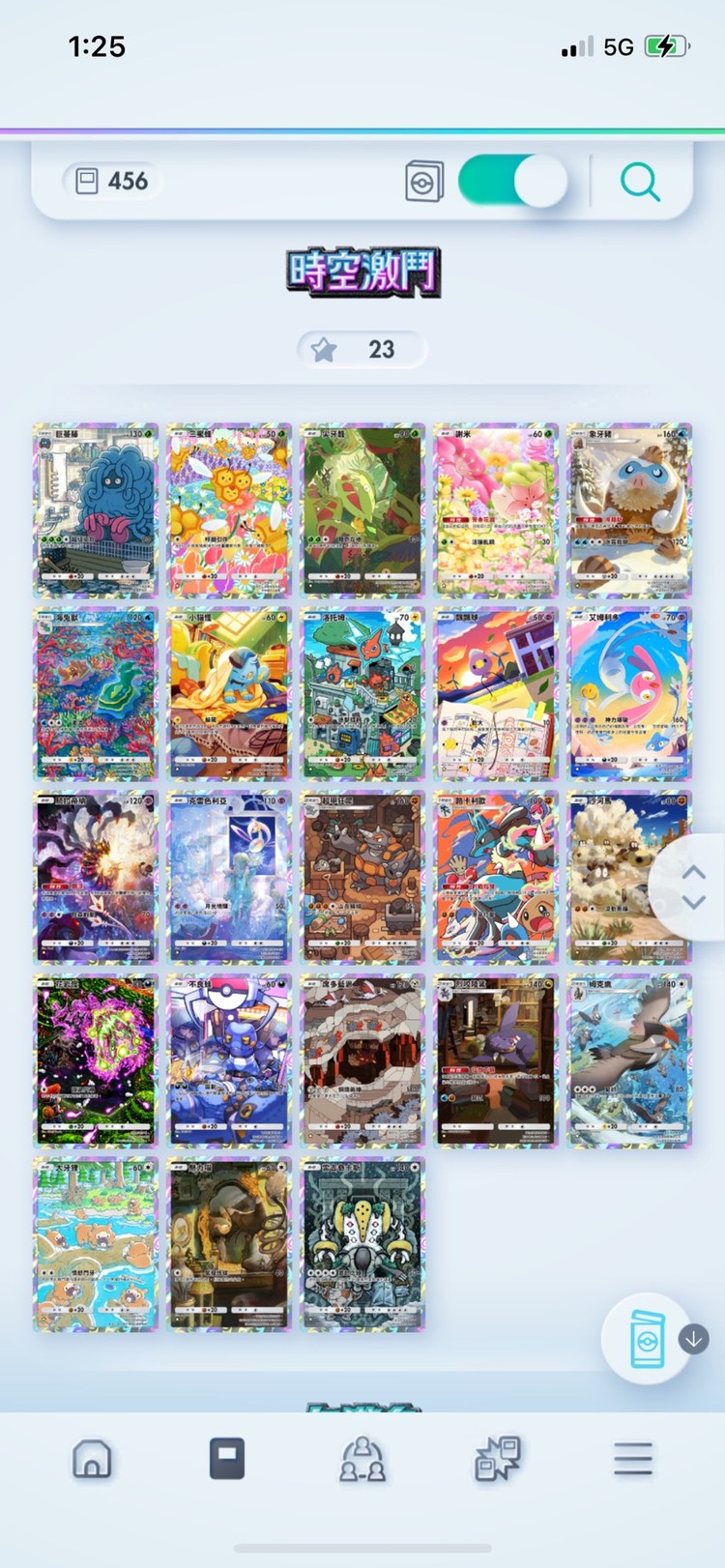Screen dimensions: 725x1568
Task: View the Mamoswine card
Action: pyautogui.click(x=629, y=510)
